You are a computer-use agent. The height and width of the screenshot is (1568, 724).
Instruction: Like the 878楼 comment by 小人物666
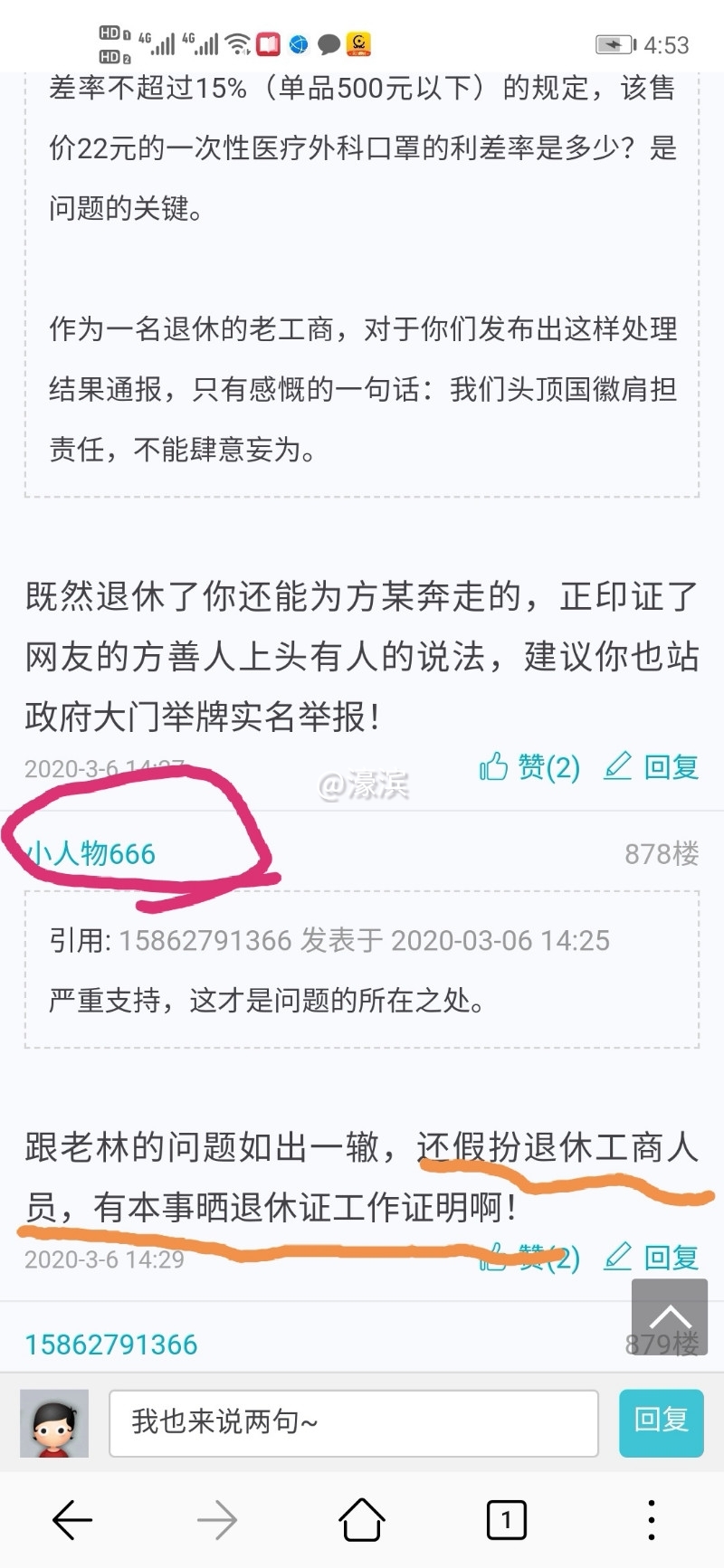coord(529,1258)
